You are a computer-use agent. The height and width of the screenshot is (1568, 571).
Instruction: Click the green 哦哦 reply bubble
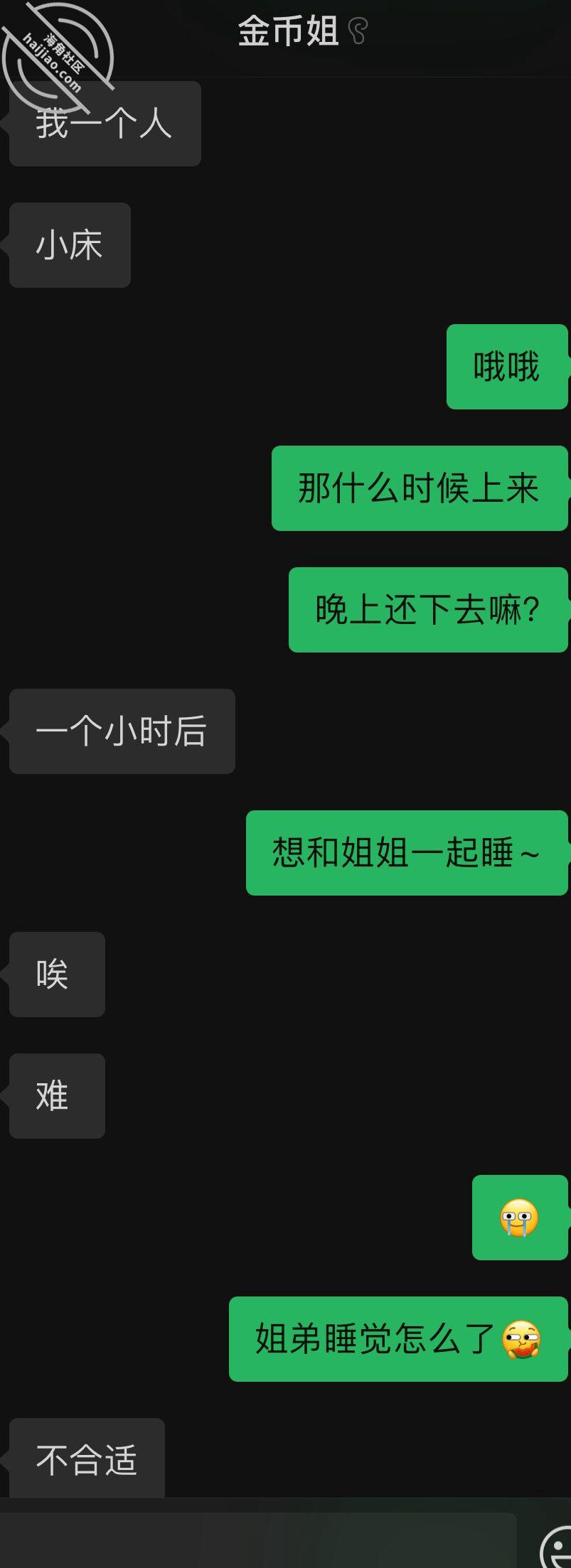[506, 365]
